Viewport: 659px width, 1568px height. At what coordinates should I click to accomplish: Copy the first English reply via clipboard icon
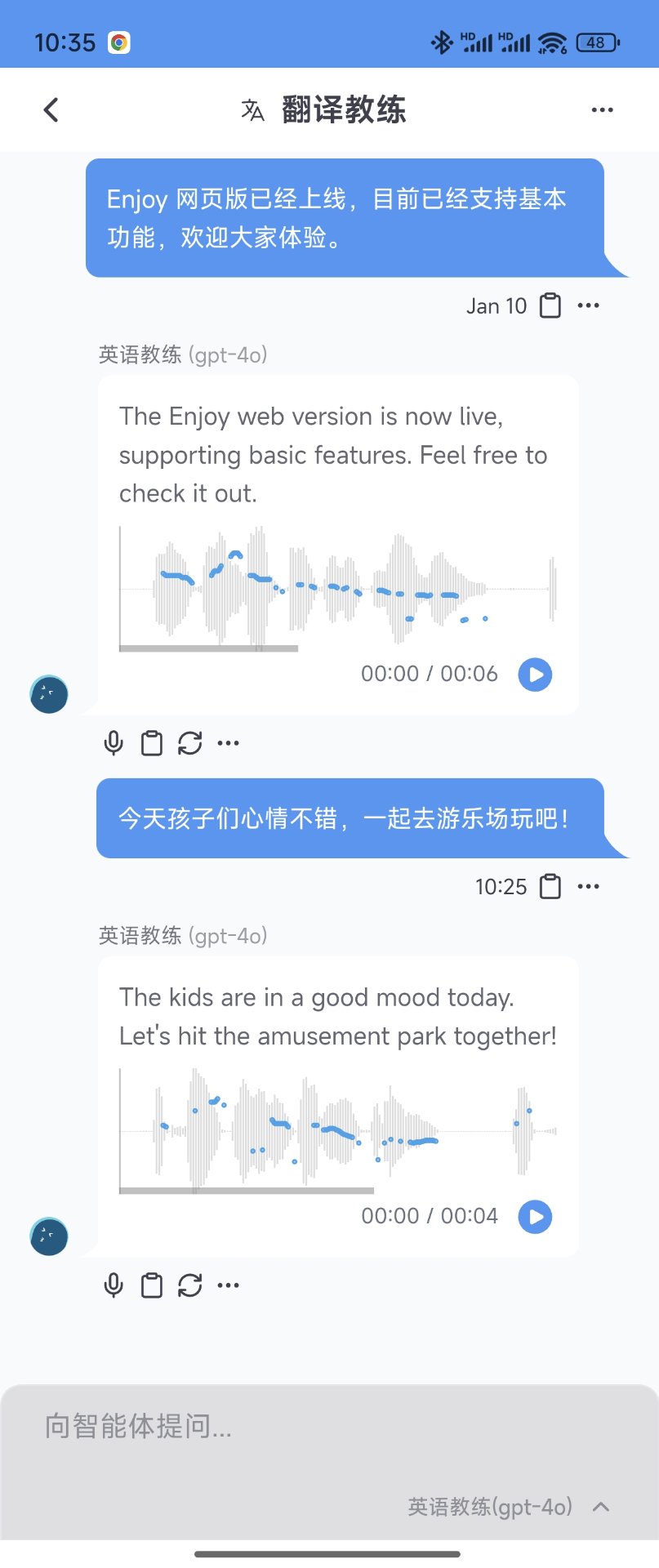pos(152,742)
